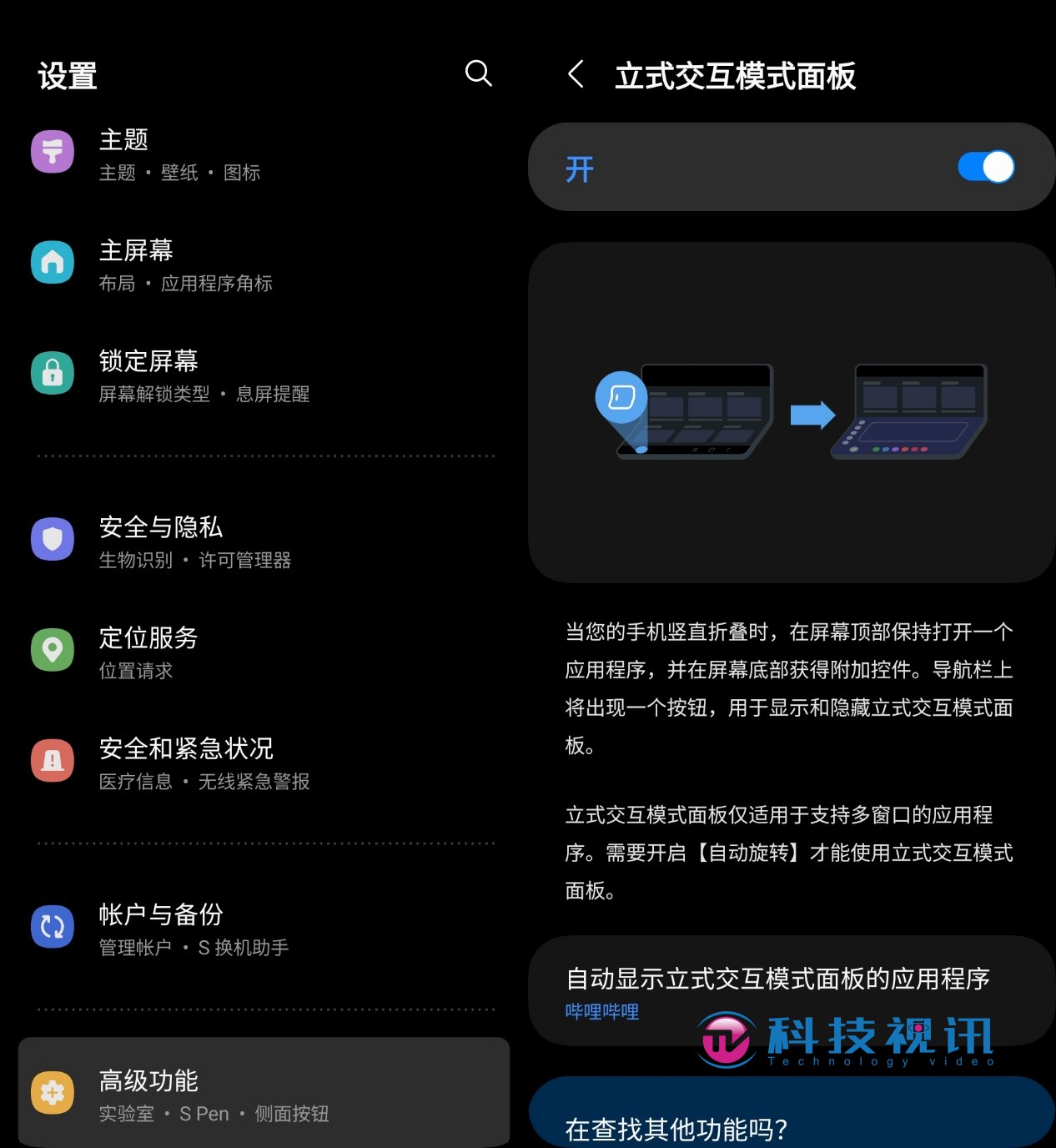This screenshot has width=1056, height=1148.
Task: Open the settings search icon
Action: pyautogui.click(x=478, y=73)
